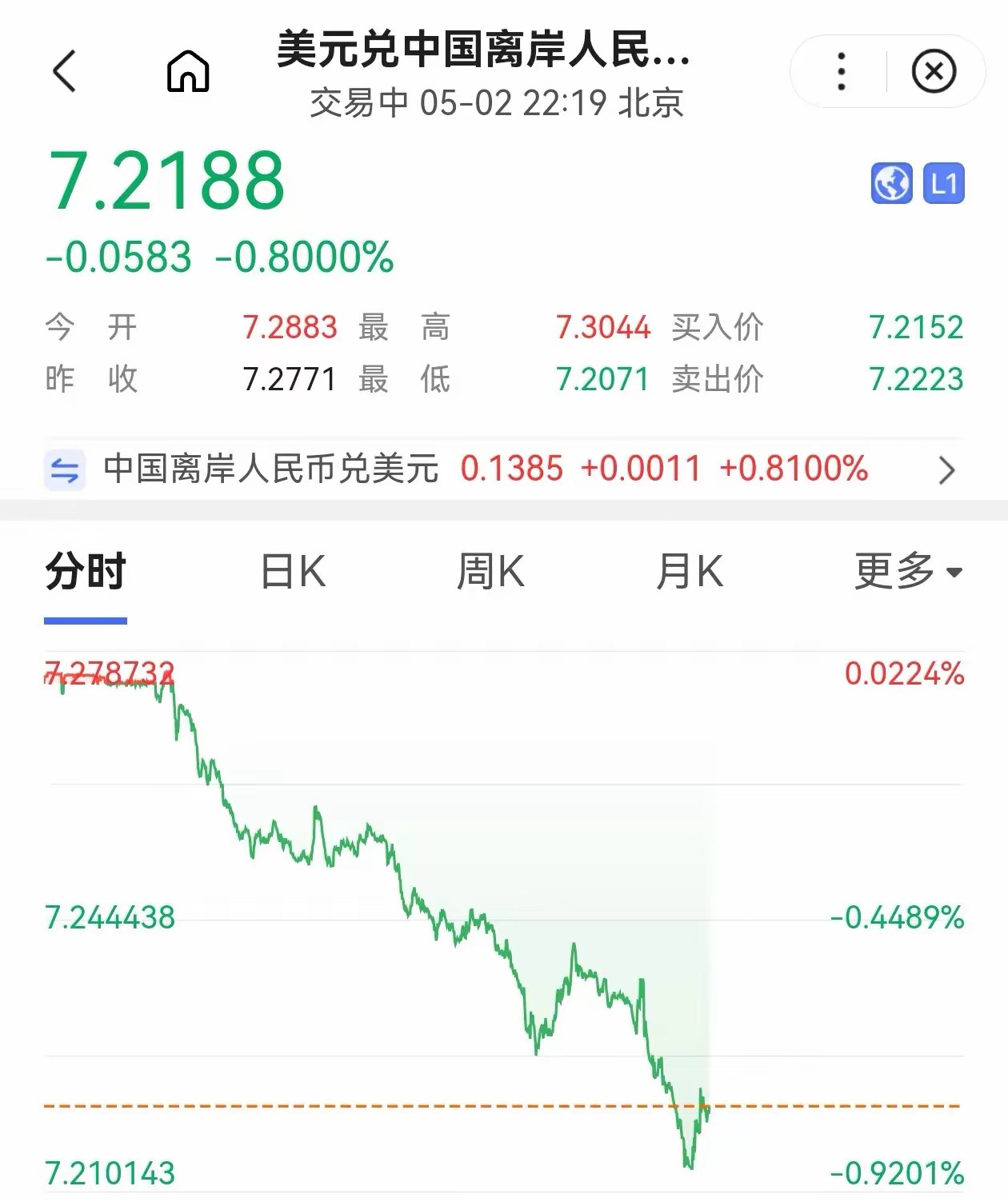Click the back arrow to return
Image resolution: width=1008 pixels, height=1202 pixels.
click(64, 72)
